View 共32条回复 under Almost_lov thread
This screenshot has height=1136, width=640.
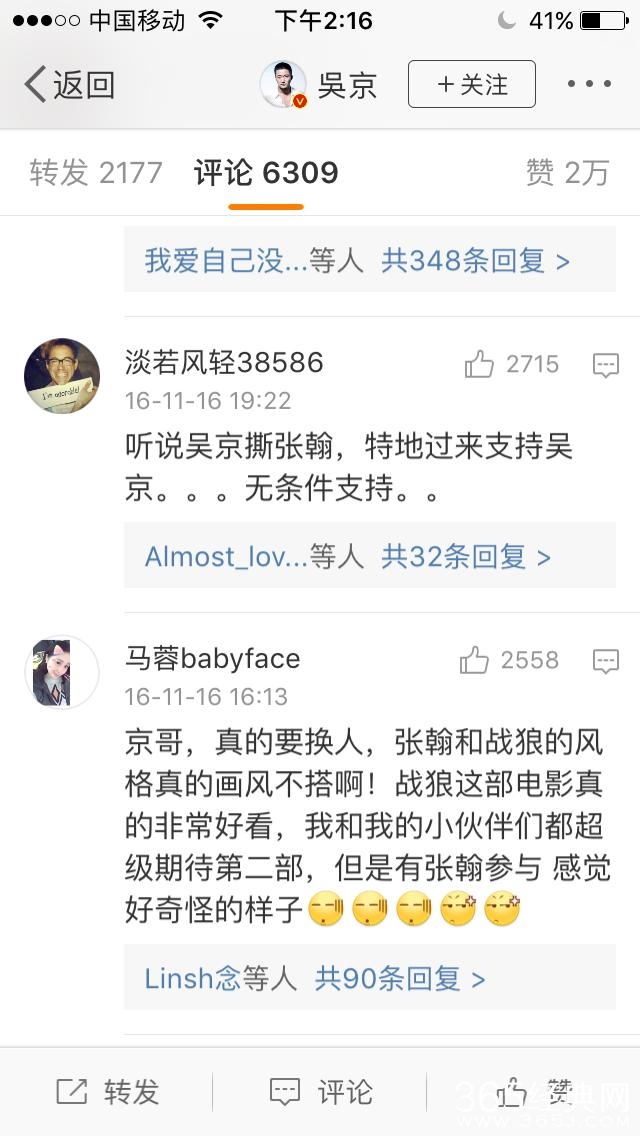click(x=465, y=556)
